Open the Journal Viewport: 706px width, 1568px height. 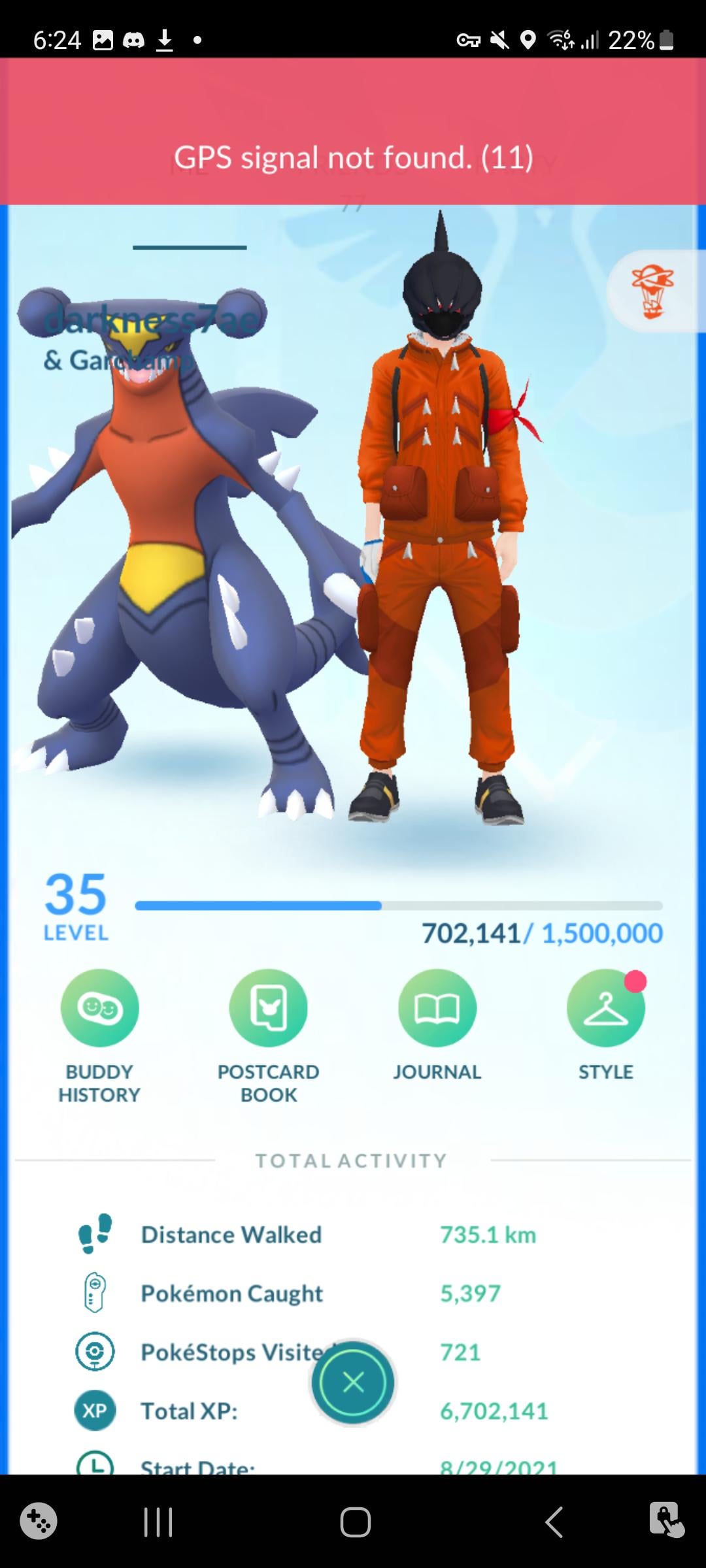[437, 1008]
